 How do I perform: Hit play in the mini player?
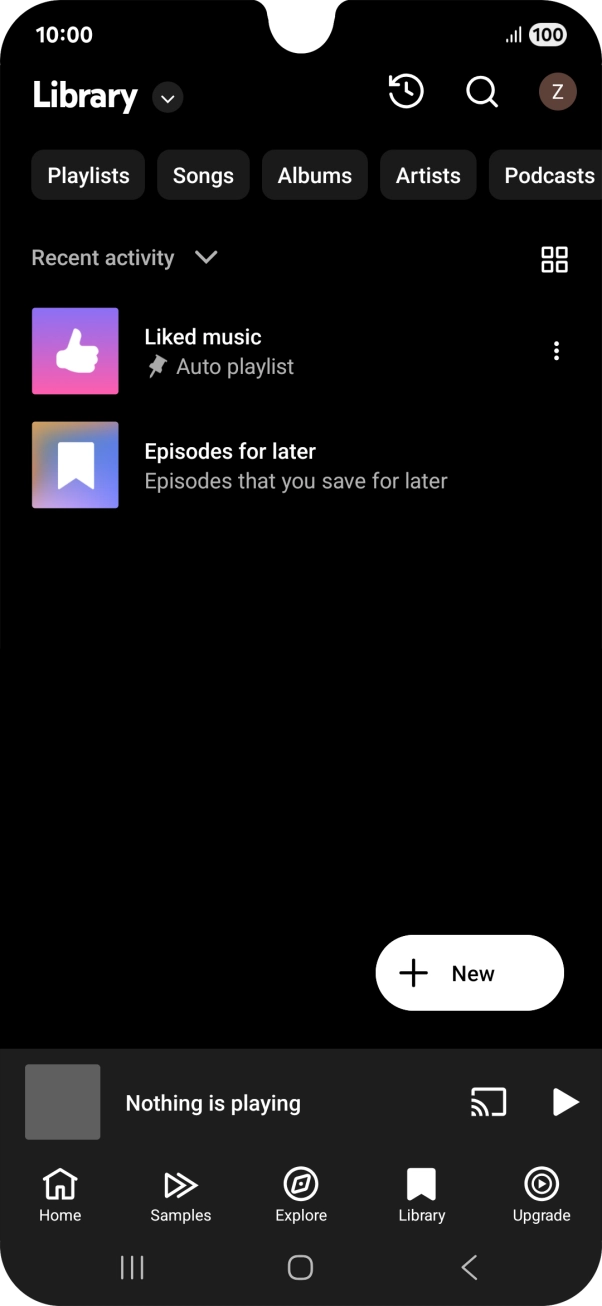(x=565, y=1102)
